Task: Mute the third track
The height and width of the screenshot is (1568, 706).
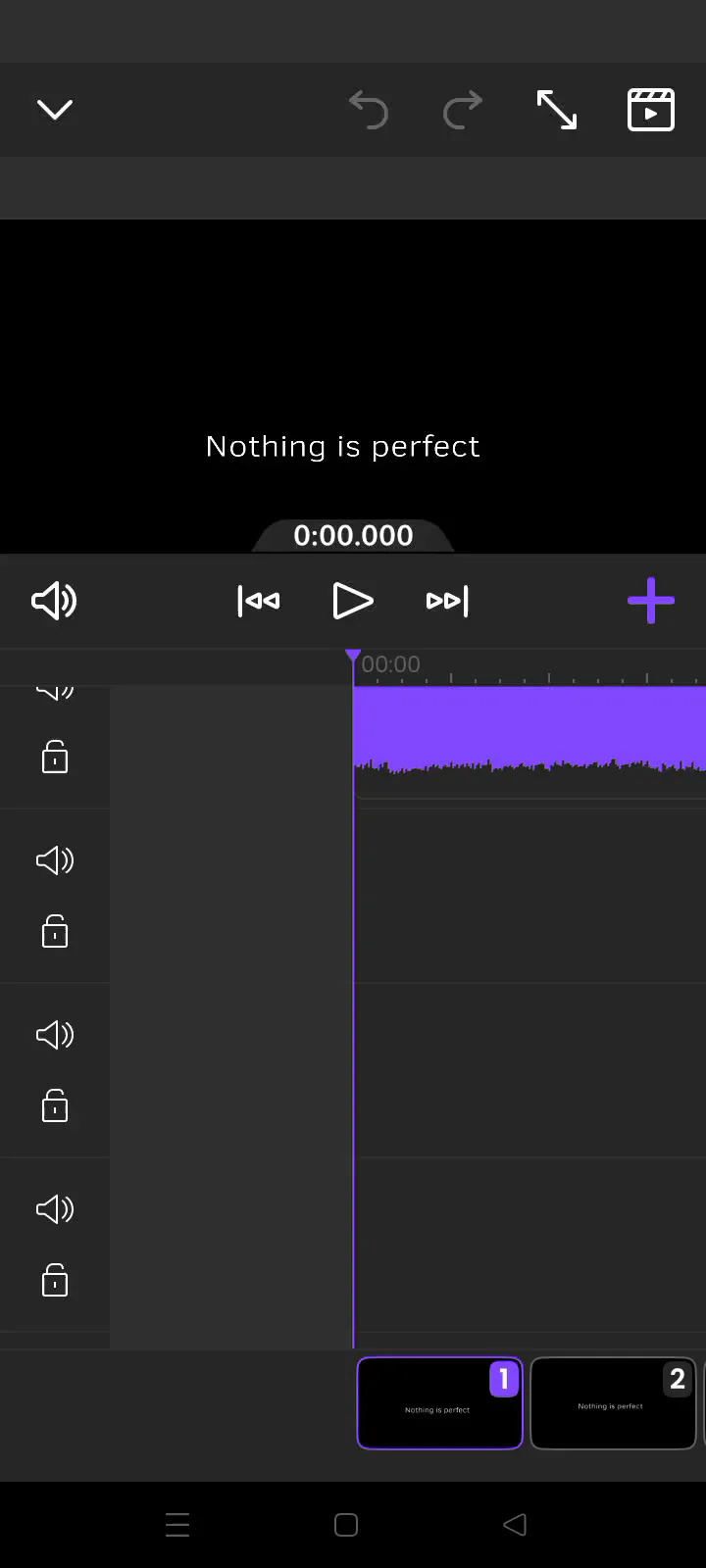Action: (x=55, y=1035)
